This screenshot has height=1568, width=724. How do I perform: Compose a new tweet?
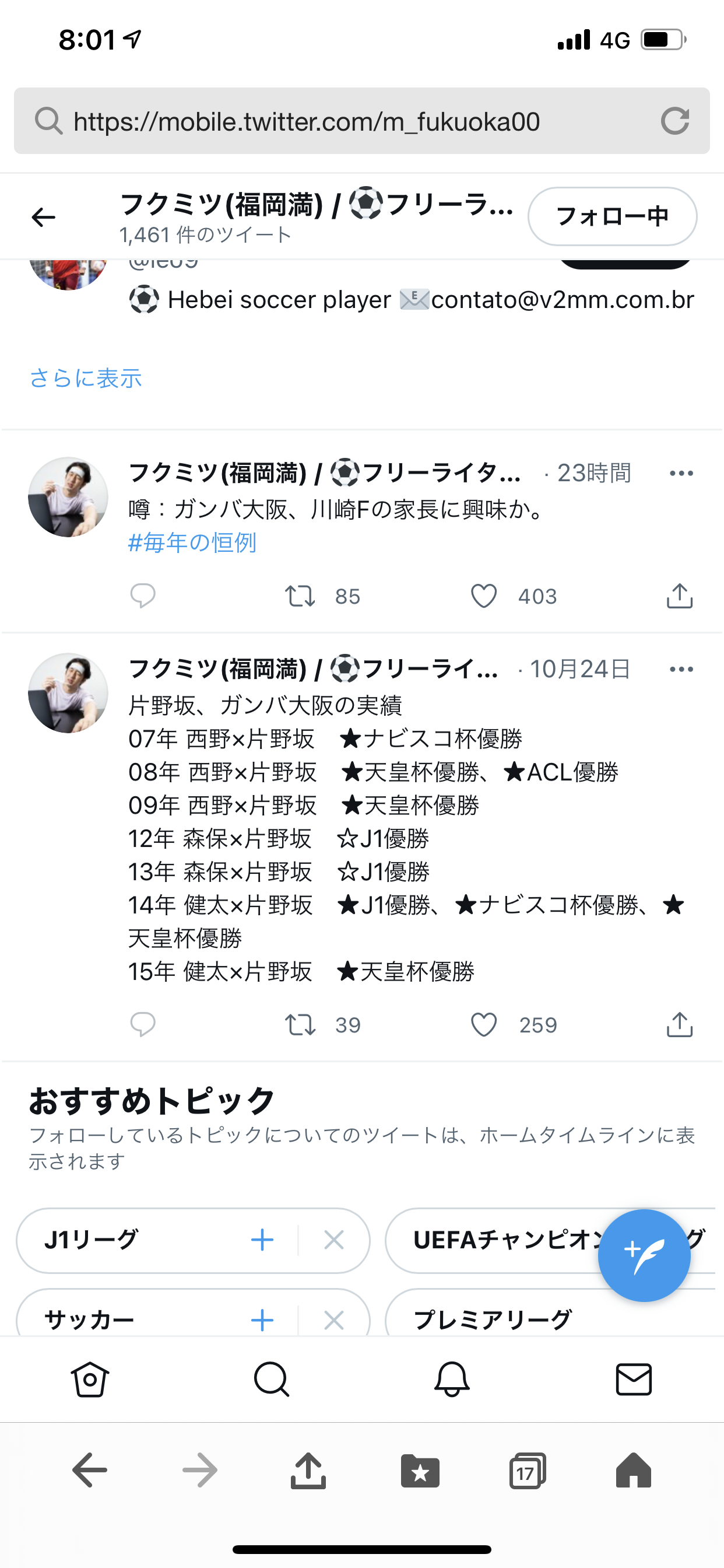[644, 1255]
